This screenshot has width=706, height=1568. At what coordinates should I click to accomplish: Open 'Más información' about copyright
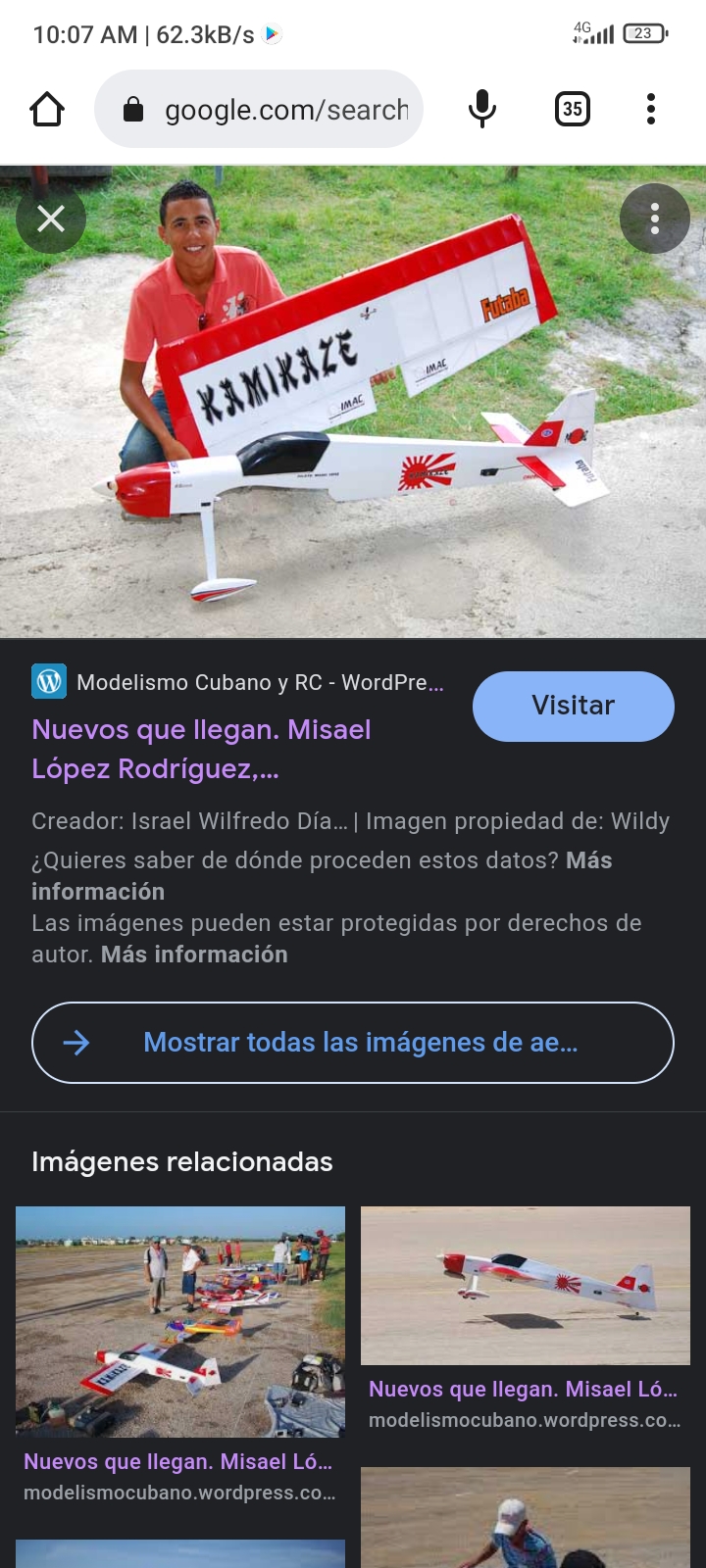point(194,955)
